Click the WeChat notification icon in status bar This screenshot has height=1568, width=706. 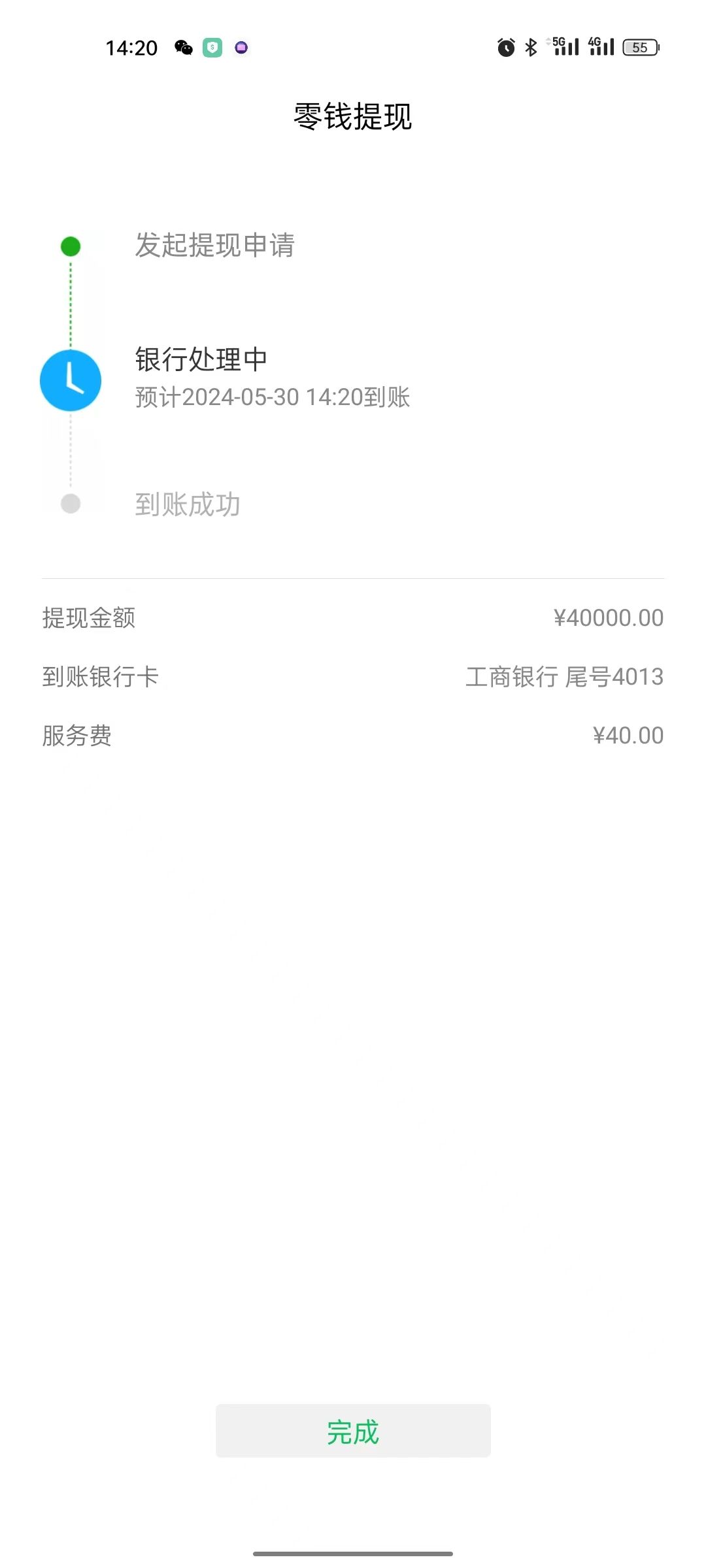coord(183,47)
